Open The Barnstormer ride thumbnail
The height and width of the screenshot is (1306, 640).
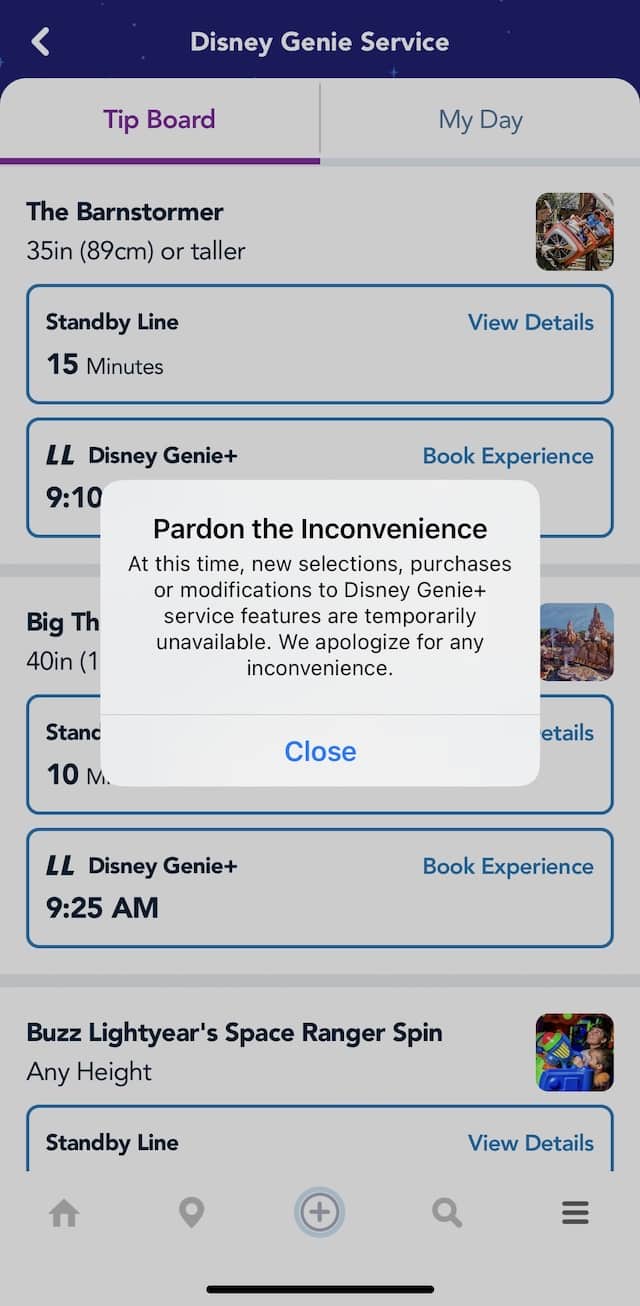tap(574, 232)
